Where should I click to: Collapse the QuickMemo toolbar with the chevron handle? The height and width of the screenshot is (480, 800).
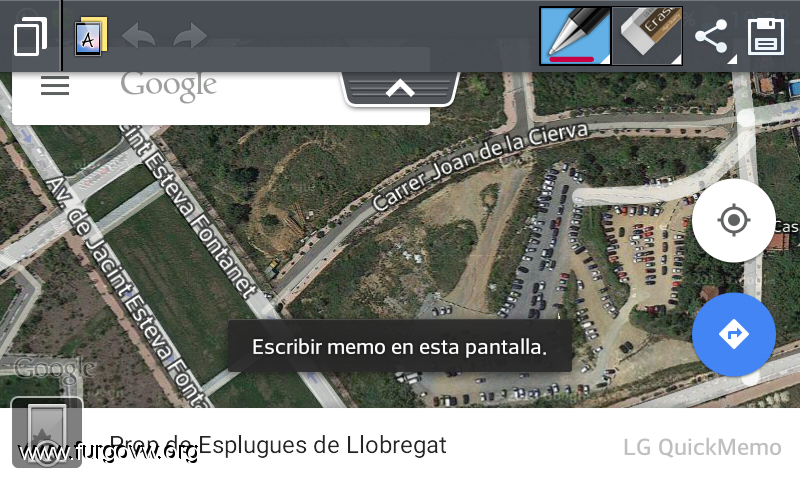[x=400, y=89]
